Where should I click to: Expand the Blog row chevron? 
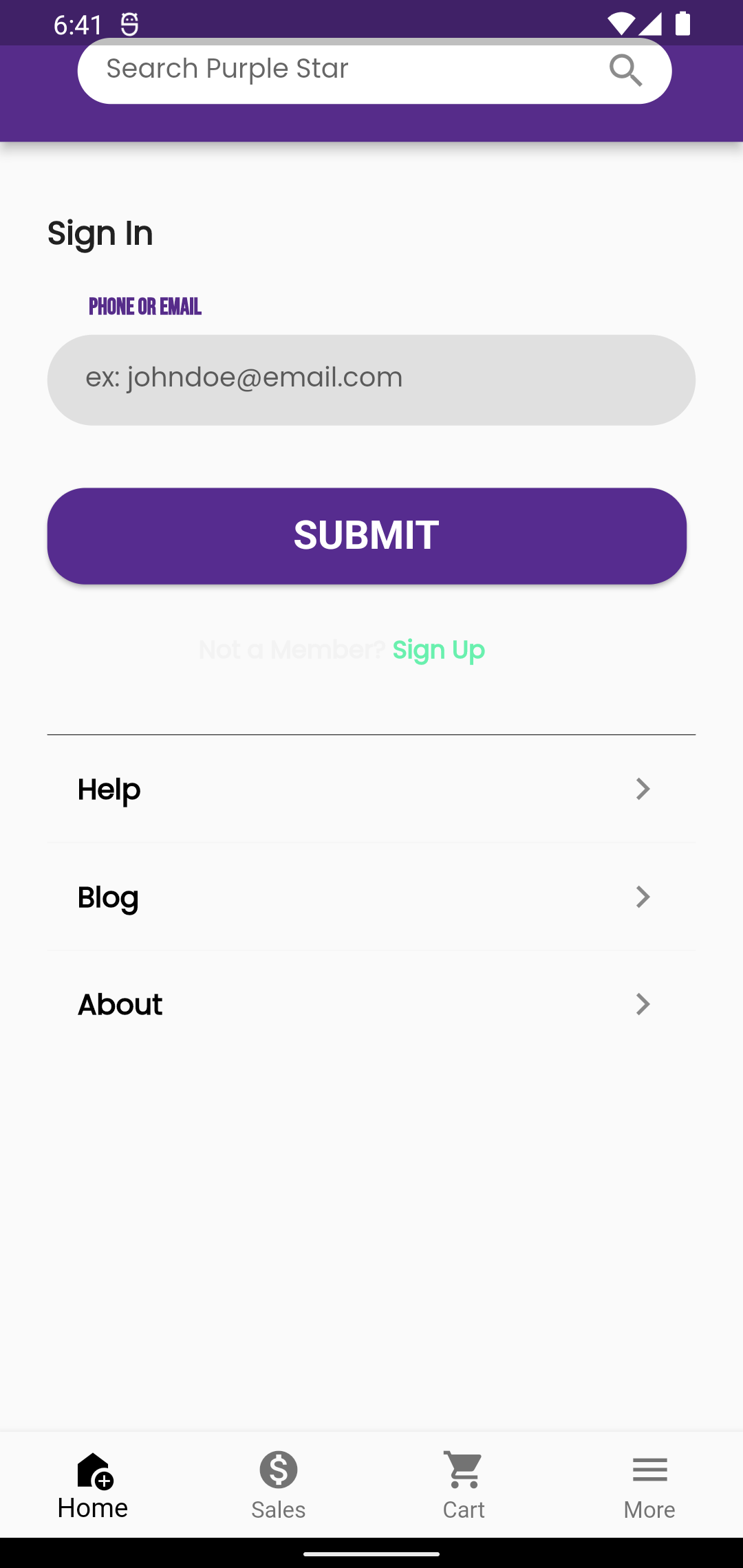642,897
